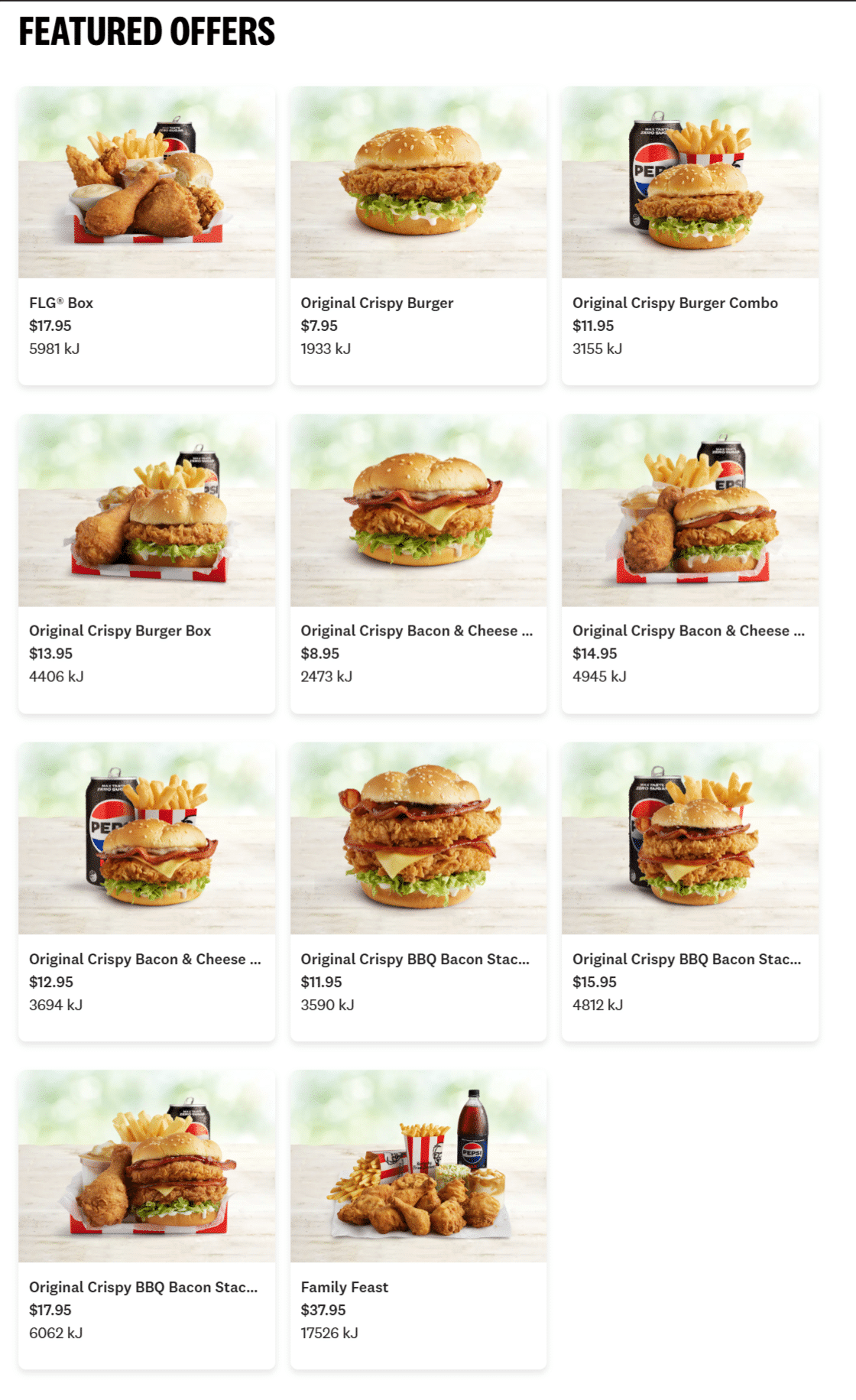Click the Original Crispy Burger Combo image
Screen dimensions: 856x1400
690,184
